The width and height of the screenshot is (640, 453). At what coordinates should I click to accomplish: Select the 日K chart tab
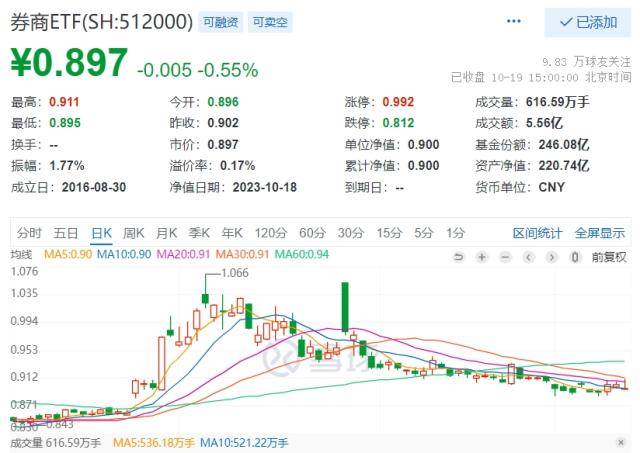point(101,233)
